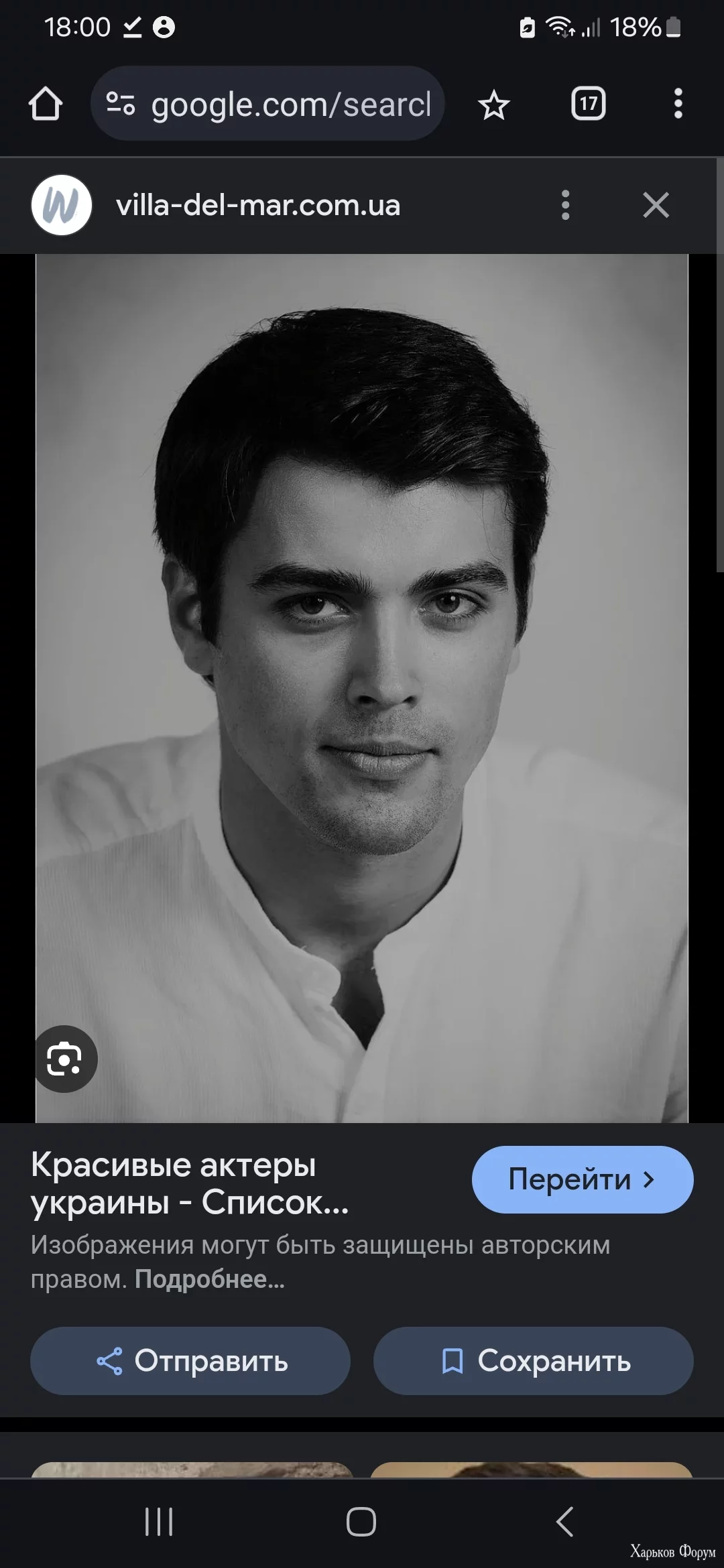This screenshot has height=1568, width=724.
Task: Save the image with Сохранить
Action: (x=533, y=1361)
